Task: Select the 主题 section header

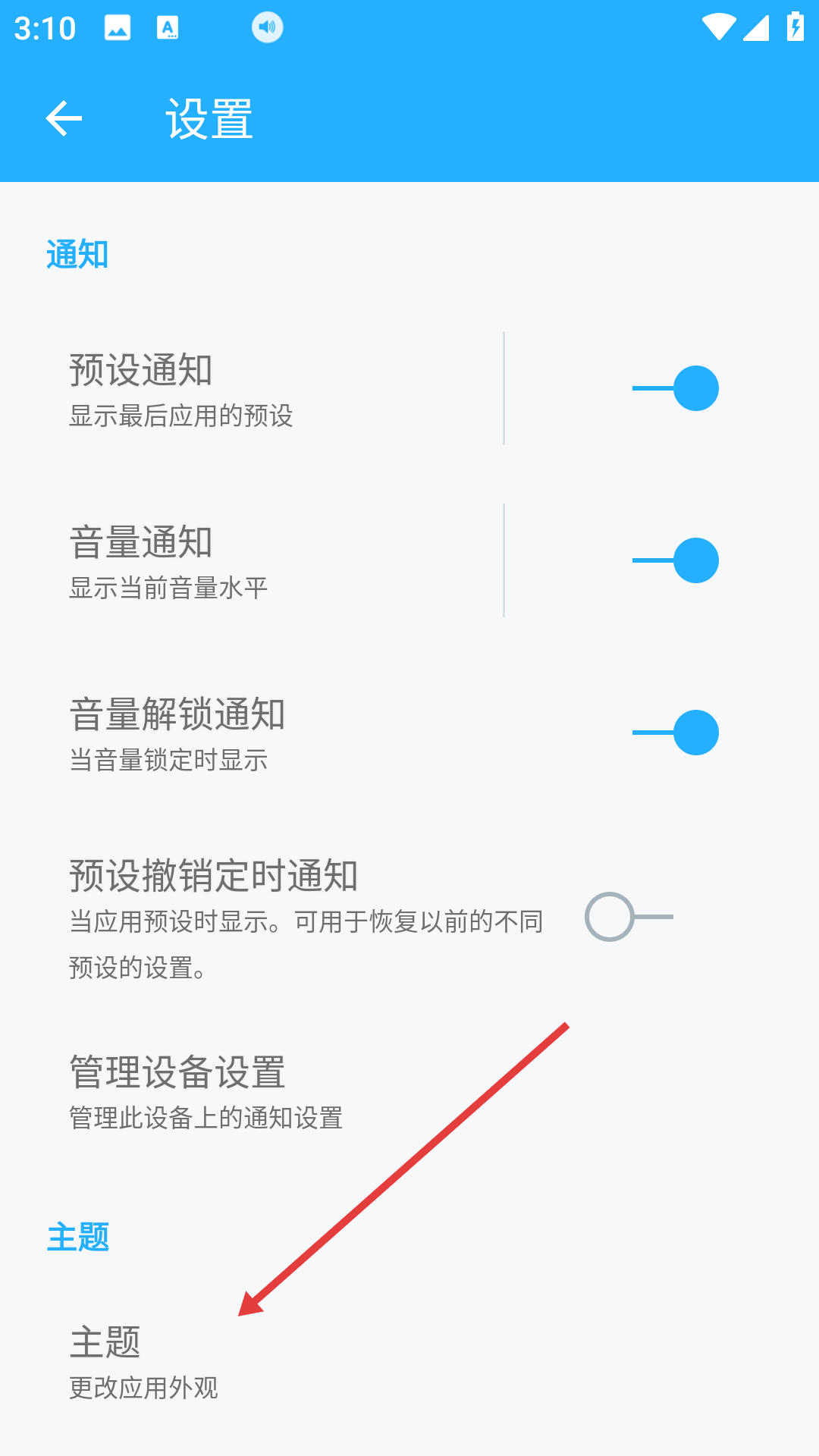Action: [x=78, y=1236]
